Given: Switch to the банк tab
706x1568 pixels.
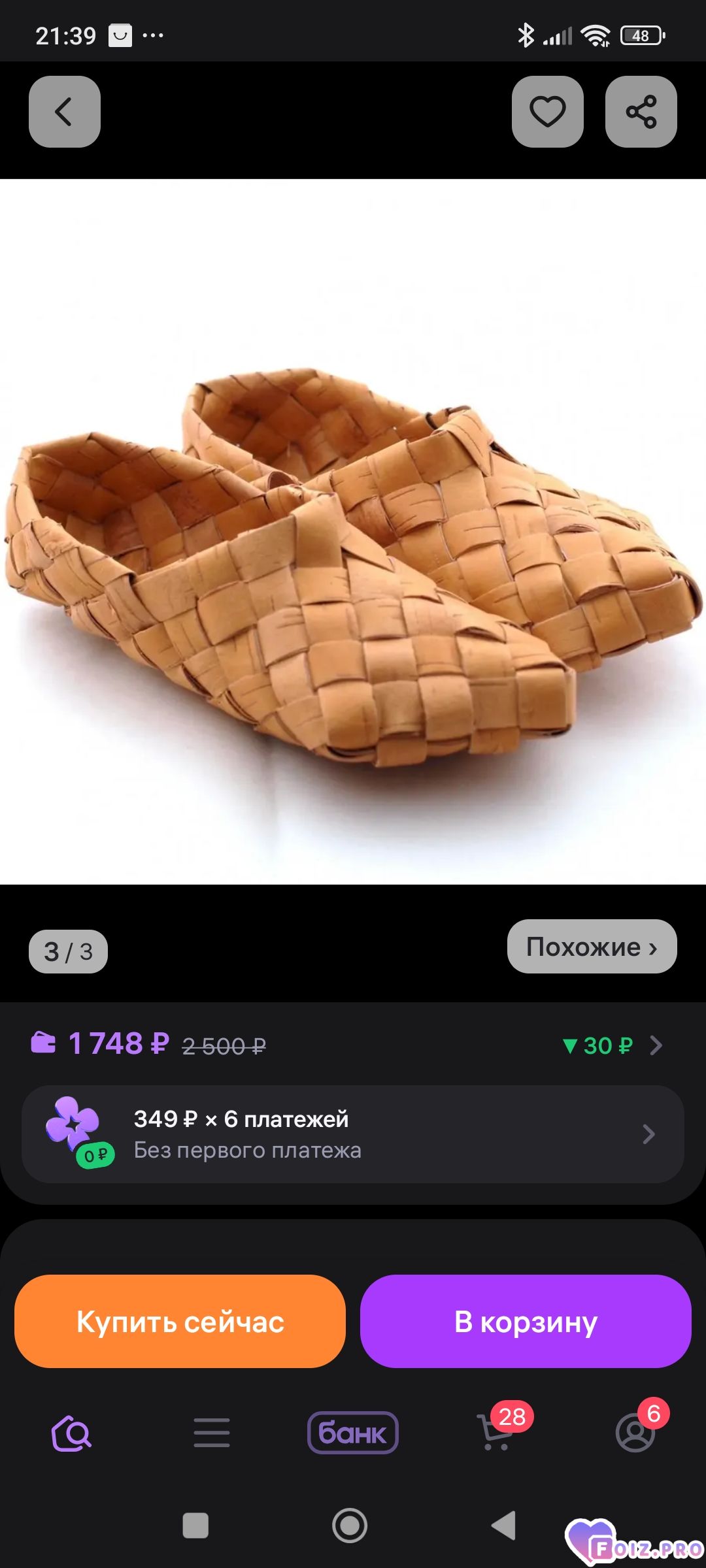Looking at the screenshot, I should (353, 1433).
